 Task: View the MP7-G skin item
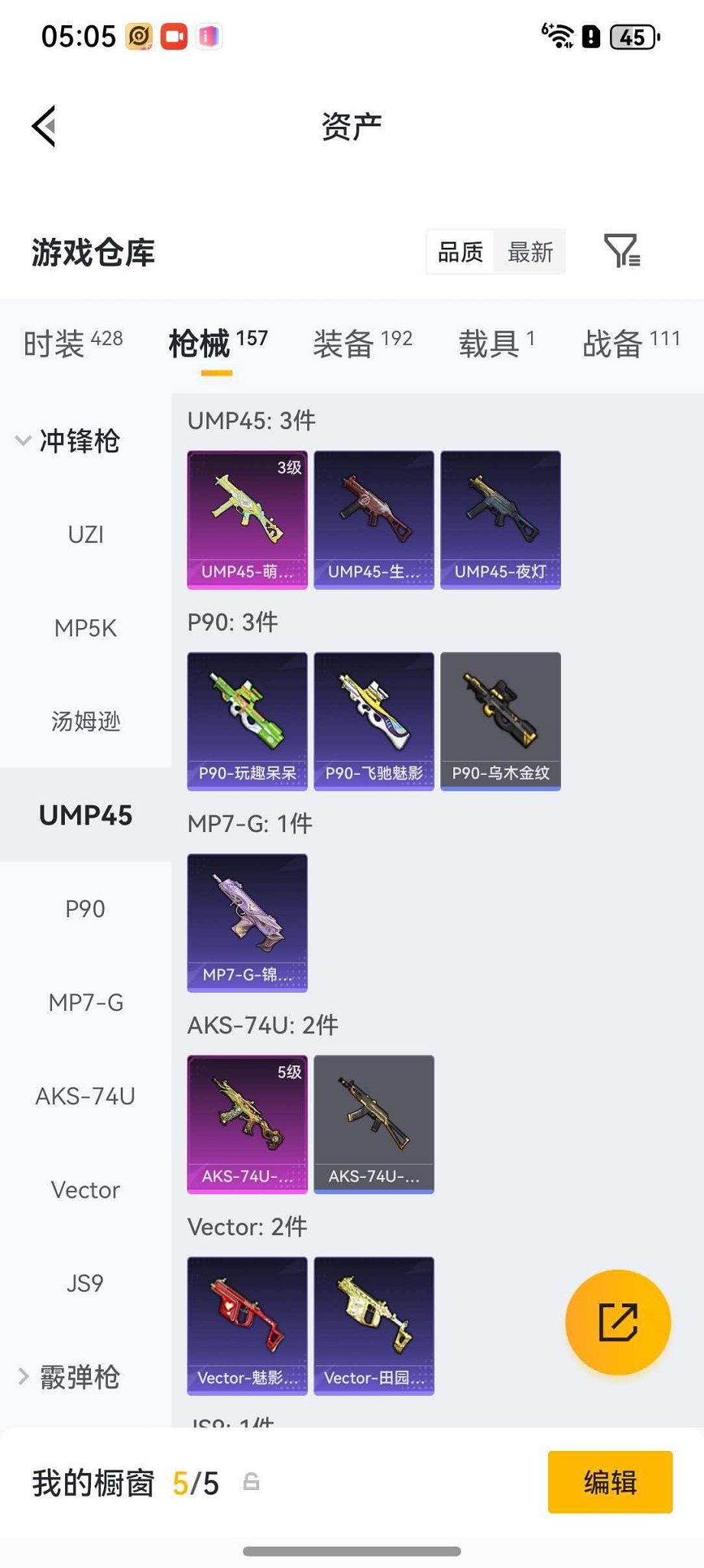tap(247, 922)
